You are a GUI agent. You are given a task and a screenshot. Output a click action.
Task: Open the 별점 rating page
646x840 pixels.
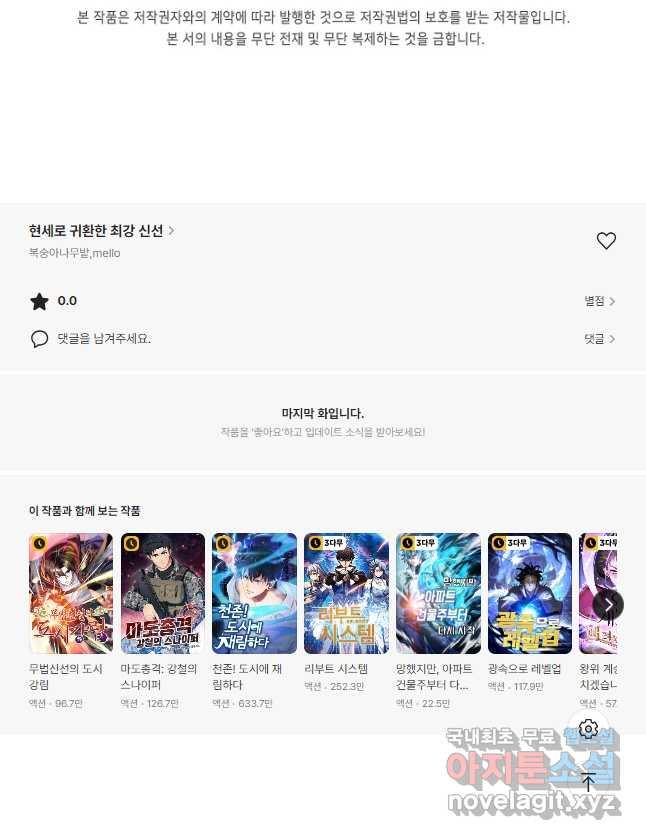tap(599, 301)
